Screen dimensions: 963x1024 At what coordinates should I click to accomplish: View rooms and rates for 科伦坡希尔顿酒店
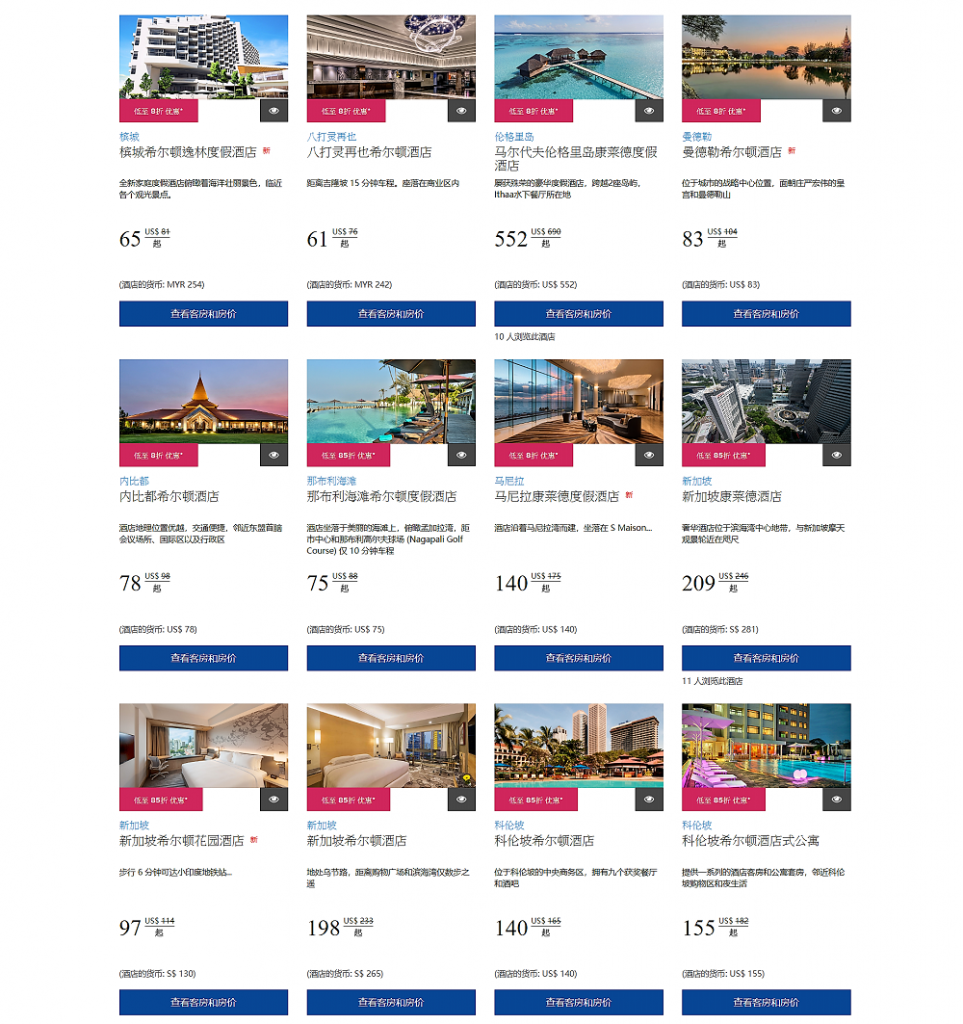[578, 1002]
